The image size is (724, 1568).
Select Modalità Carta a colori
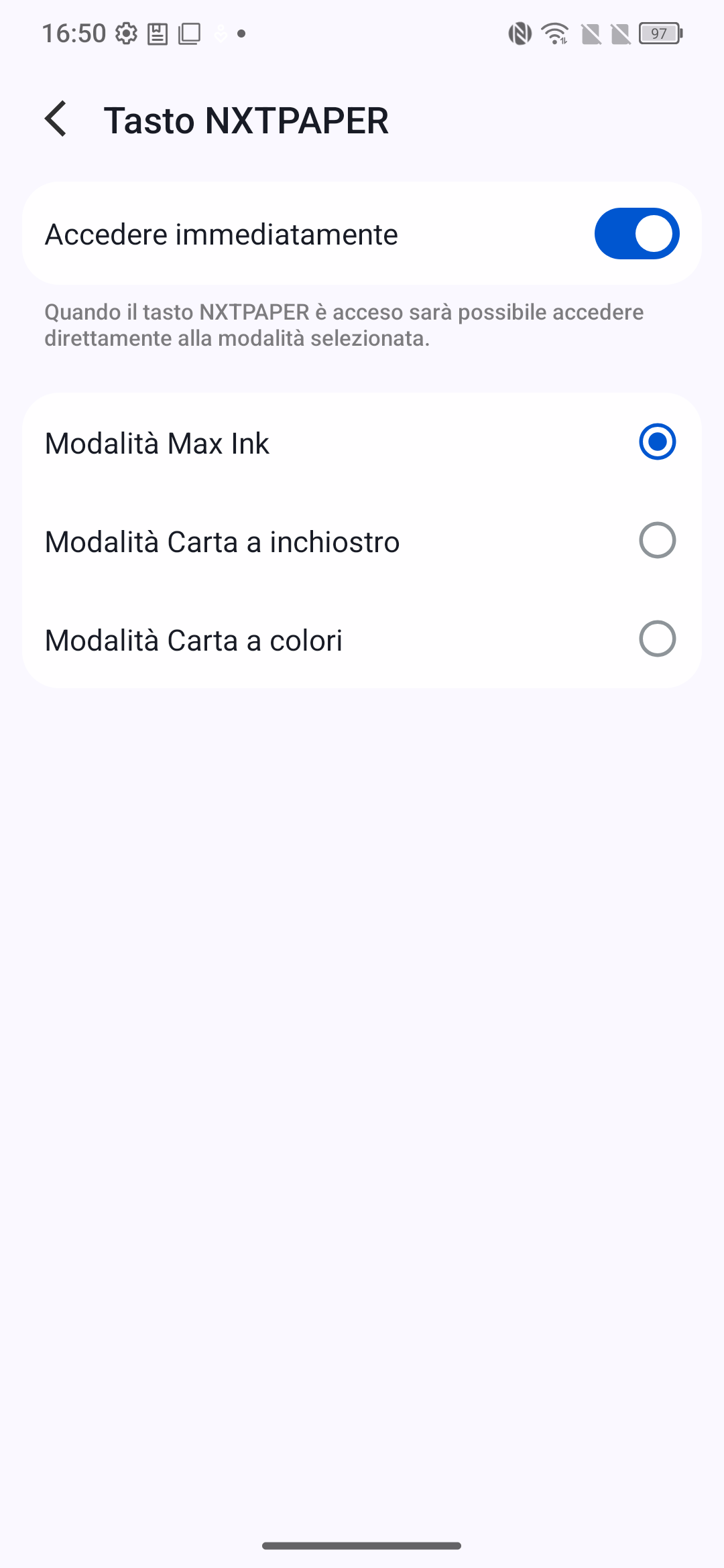click(362, 639)
